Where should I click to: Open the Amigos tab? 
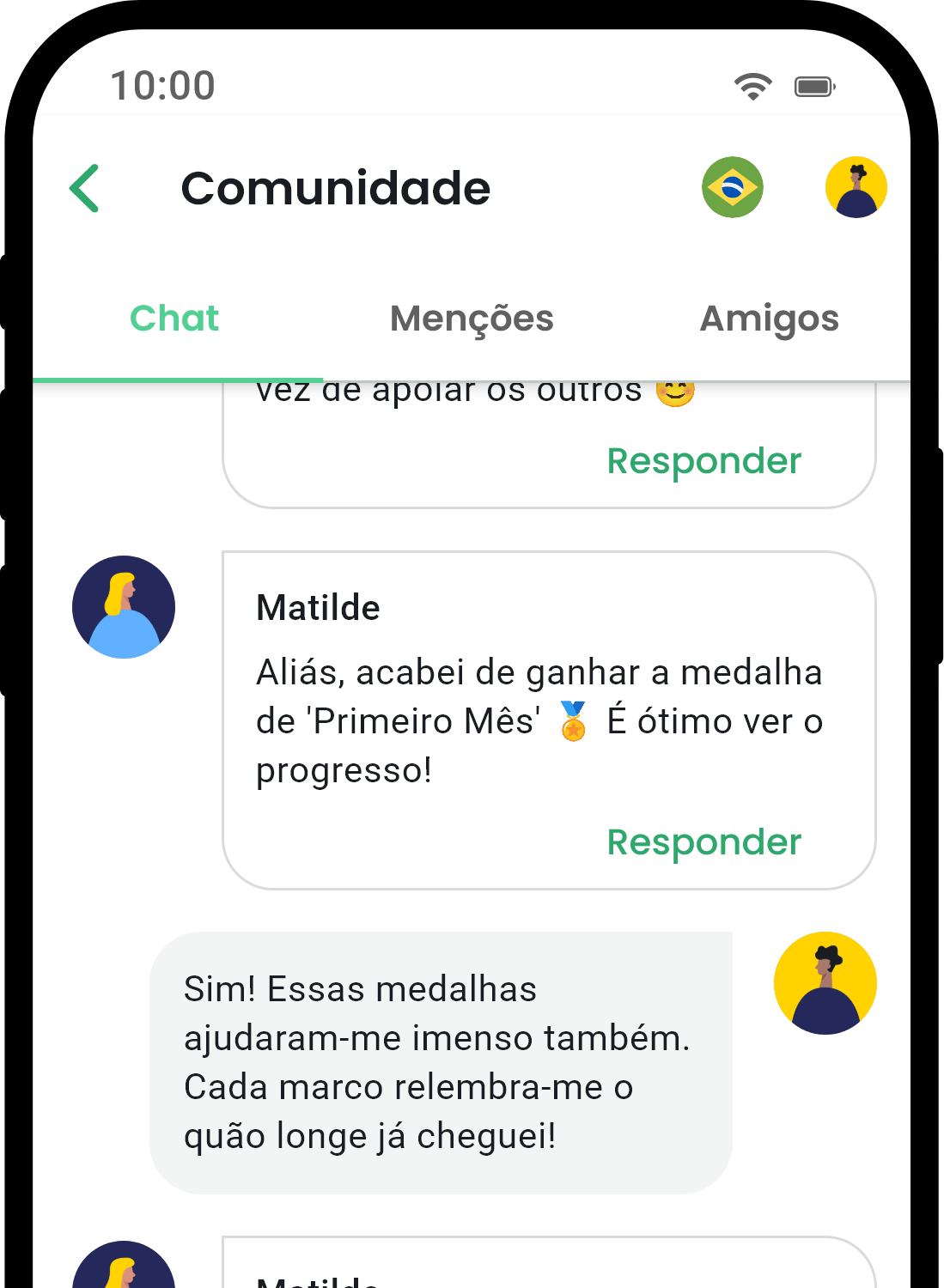pyautogui.click(x=770, y=319)
